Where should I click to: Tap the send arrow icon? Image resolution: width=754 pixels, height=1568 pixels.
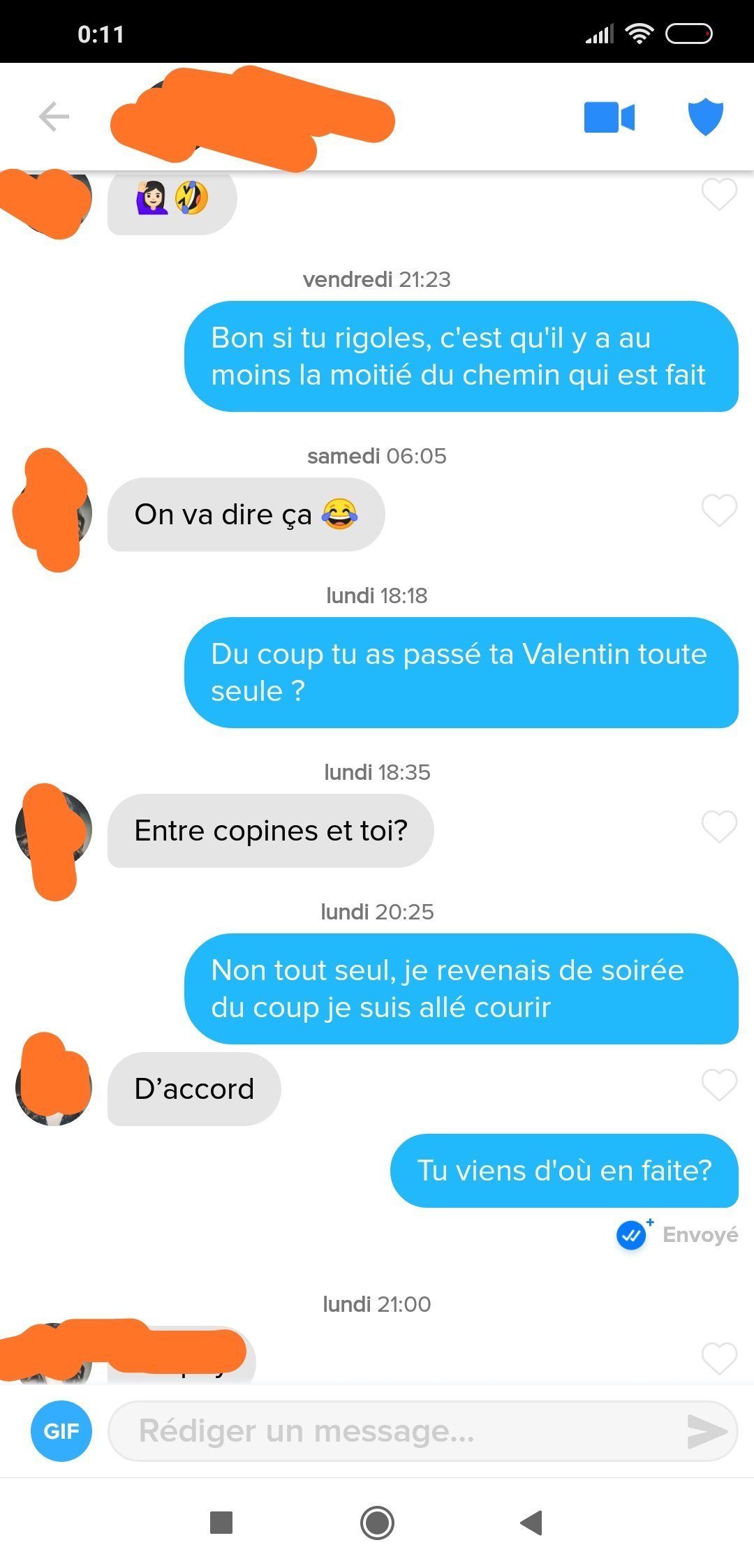point(707,1432)
